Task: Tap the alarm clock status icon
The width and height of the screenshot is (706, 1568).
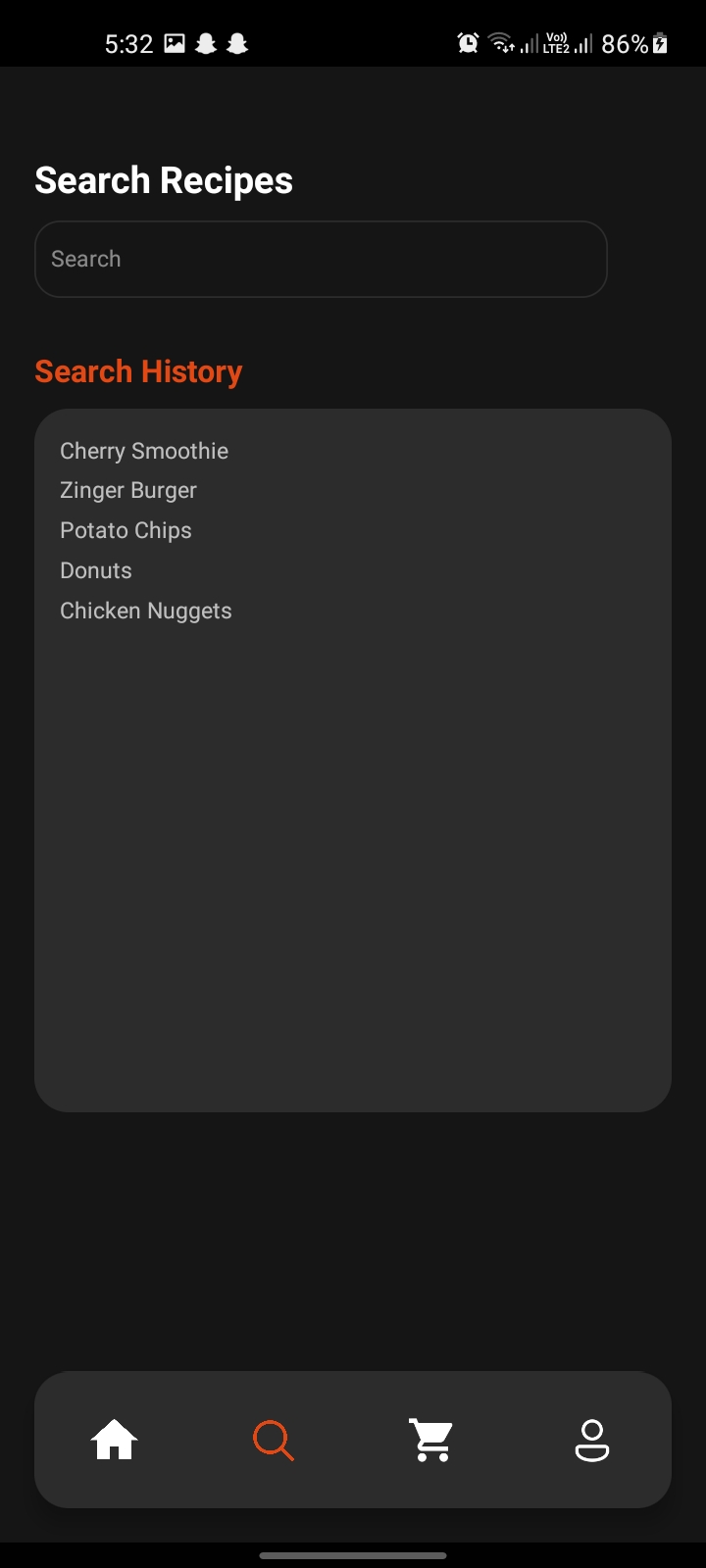Action: pos(468,42)
